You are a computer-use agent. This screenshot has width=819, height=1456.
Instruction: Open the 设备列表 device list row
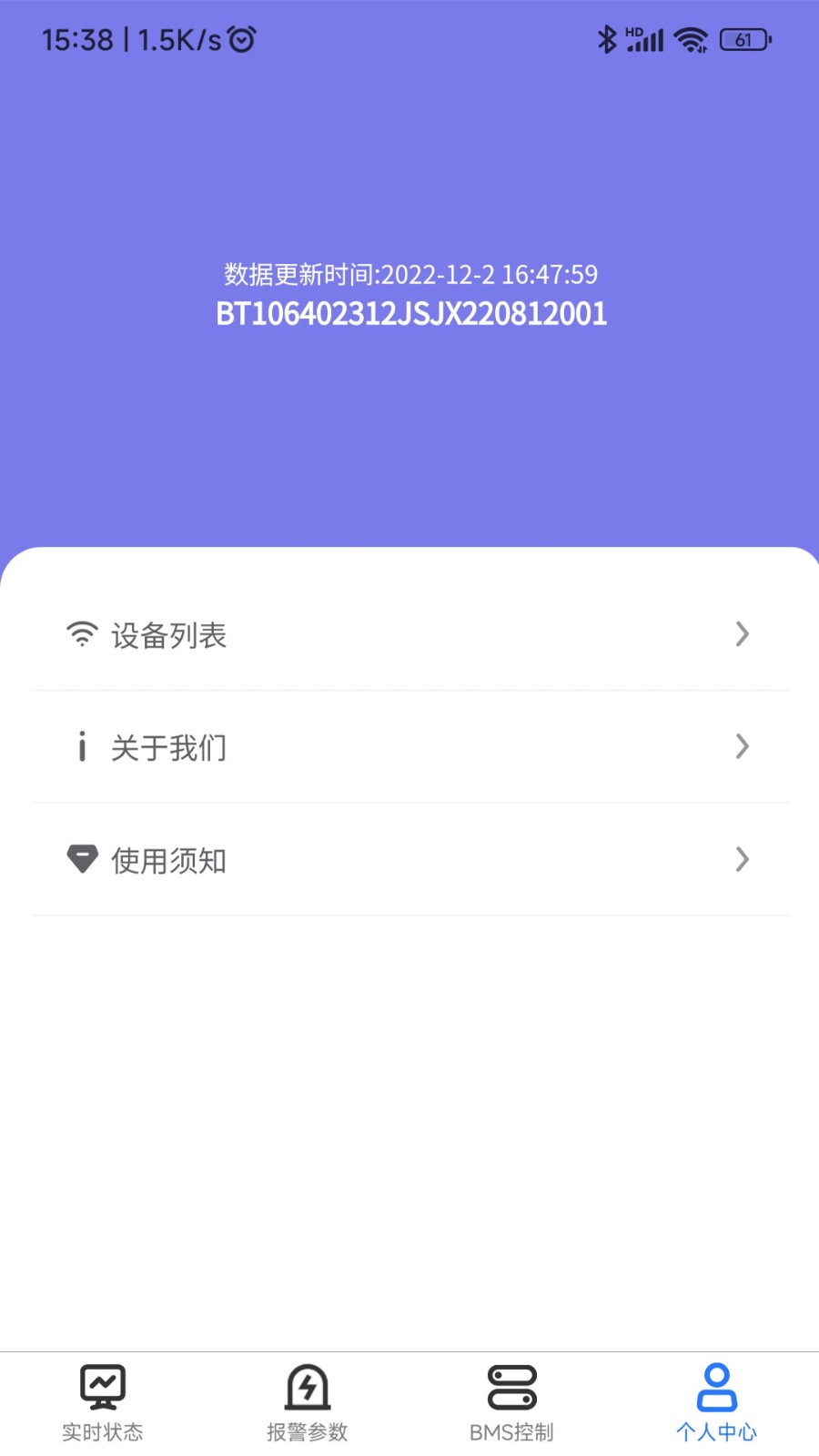pyautogui.click(x=409, y=634)
